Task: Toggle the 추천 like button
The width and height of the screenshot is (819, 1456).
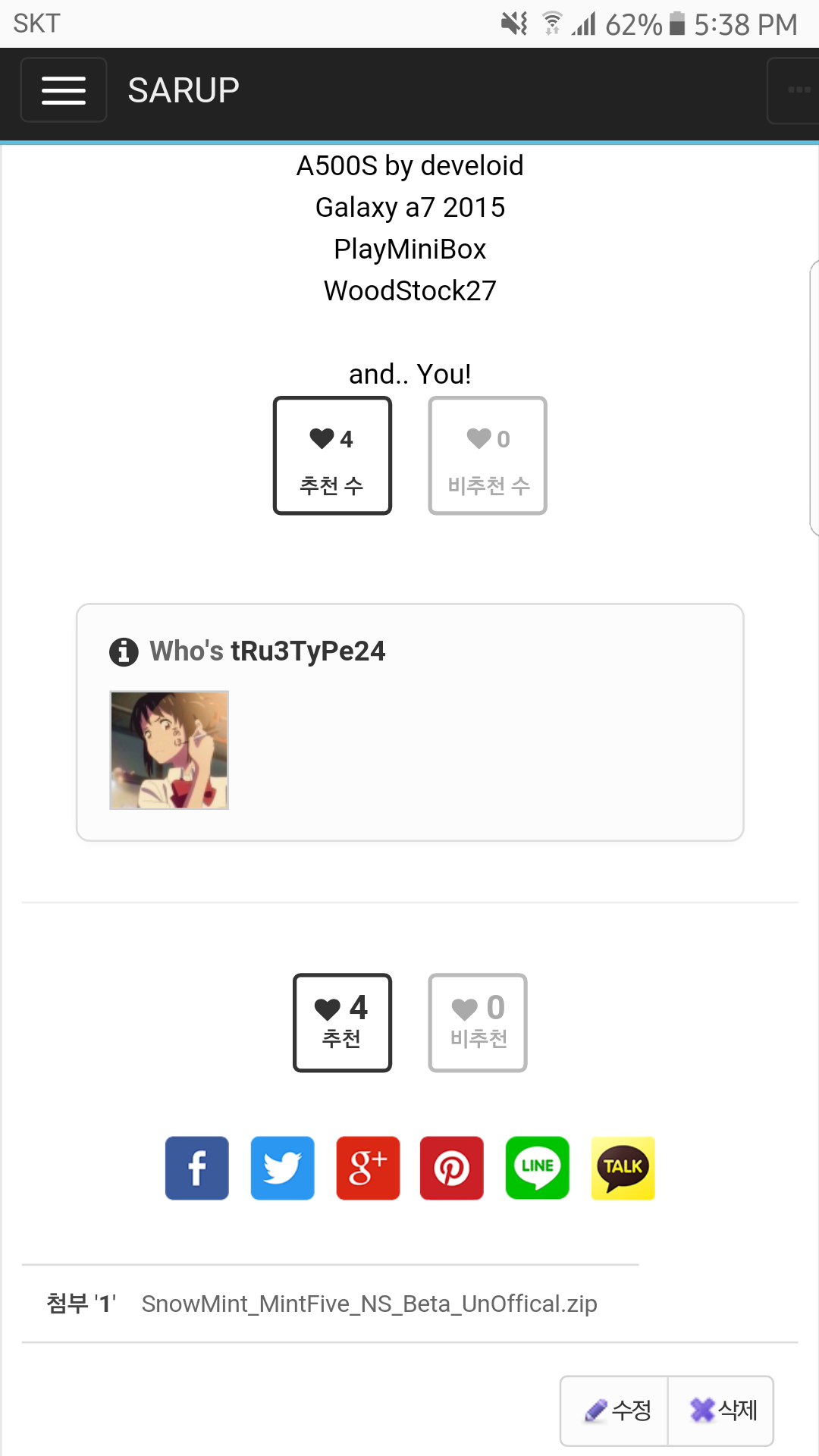Action: [342, 1023]
